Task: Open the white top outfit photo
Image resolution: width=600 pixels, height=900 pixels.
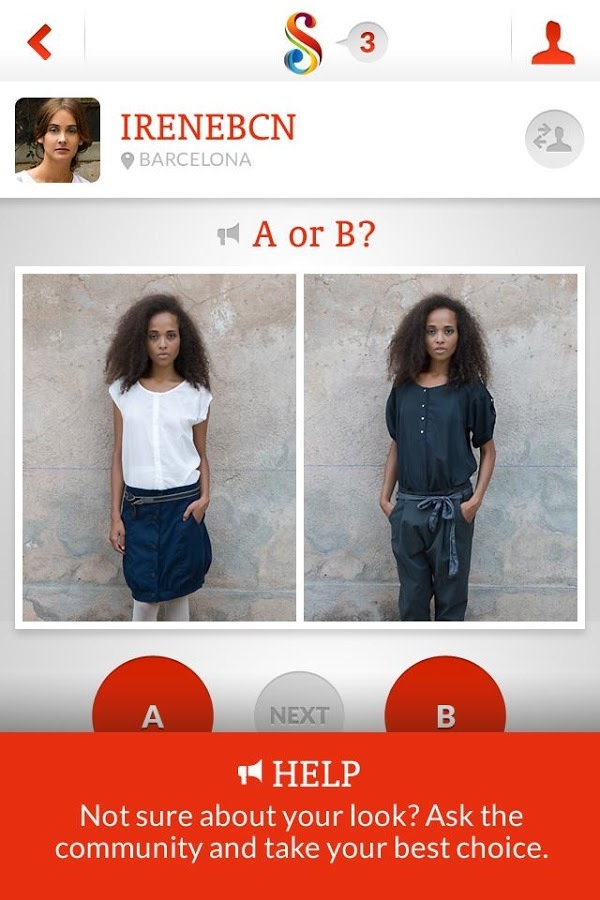Action: point(160,447)
